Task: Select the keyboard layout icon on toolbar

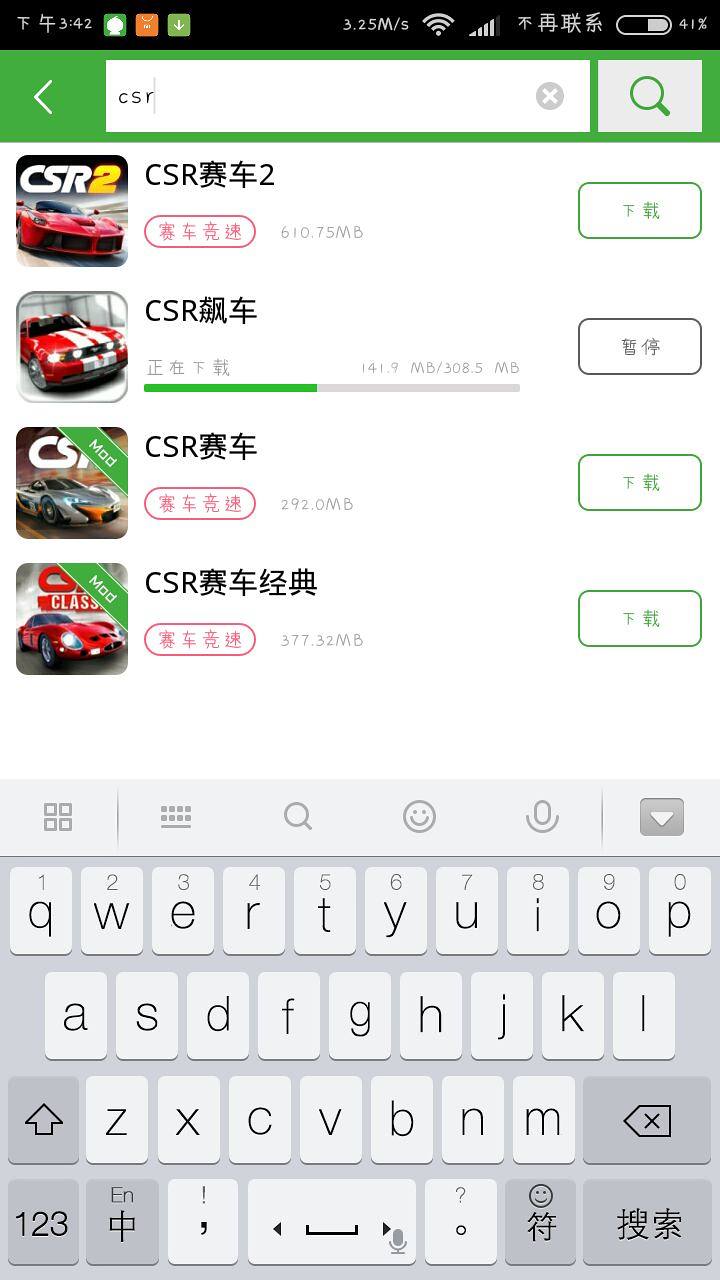Action: click(176, 816)
